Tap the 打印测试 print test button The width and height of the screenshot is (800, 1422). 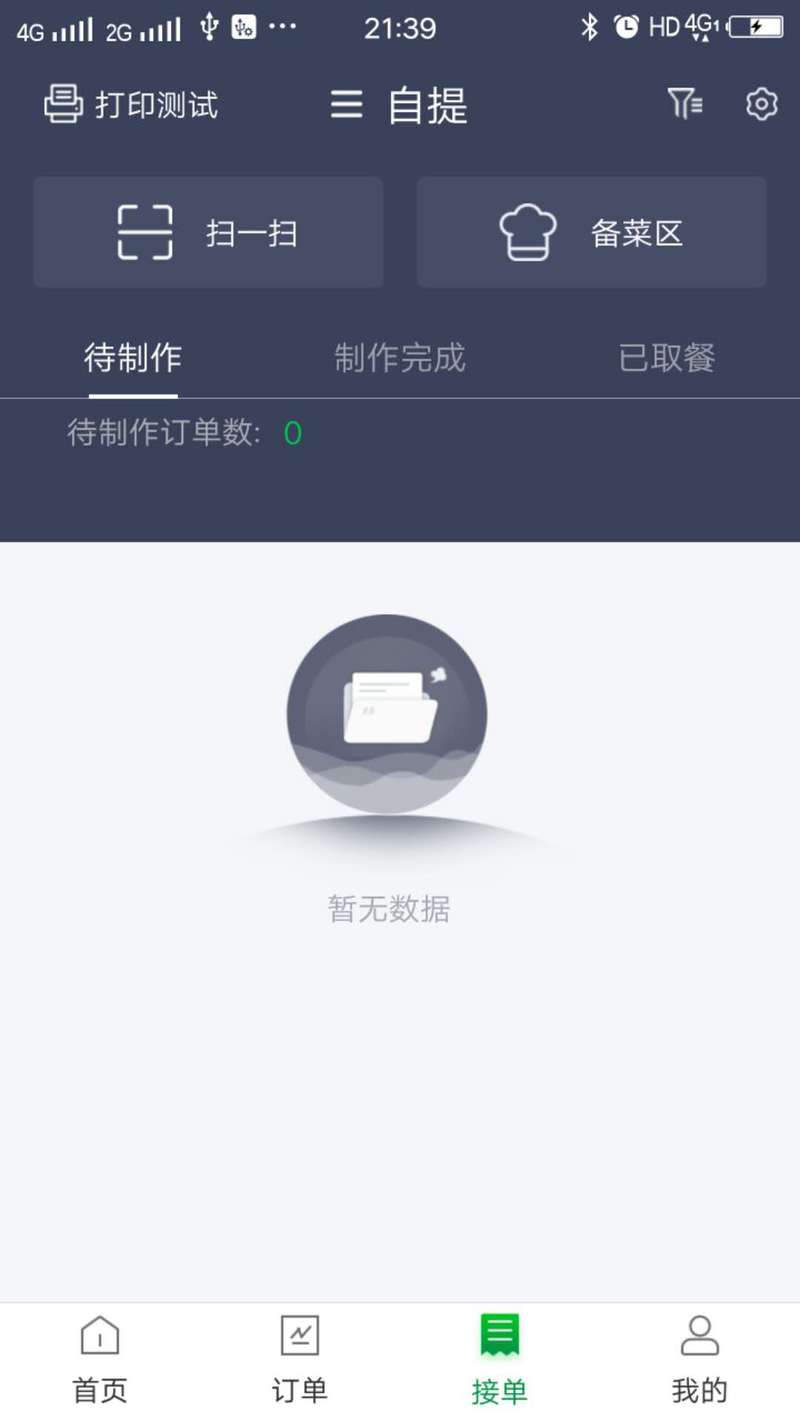(131, 105)
